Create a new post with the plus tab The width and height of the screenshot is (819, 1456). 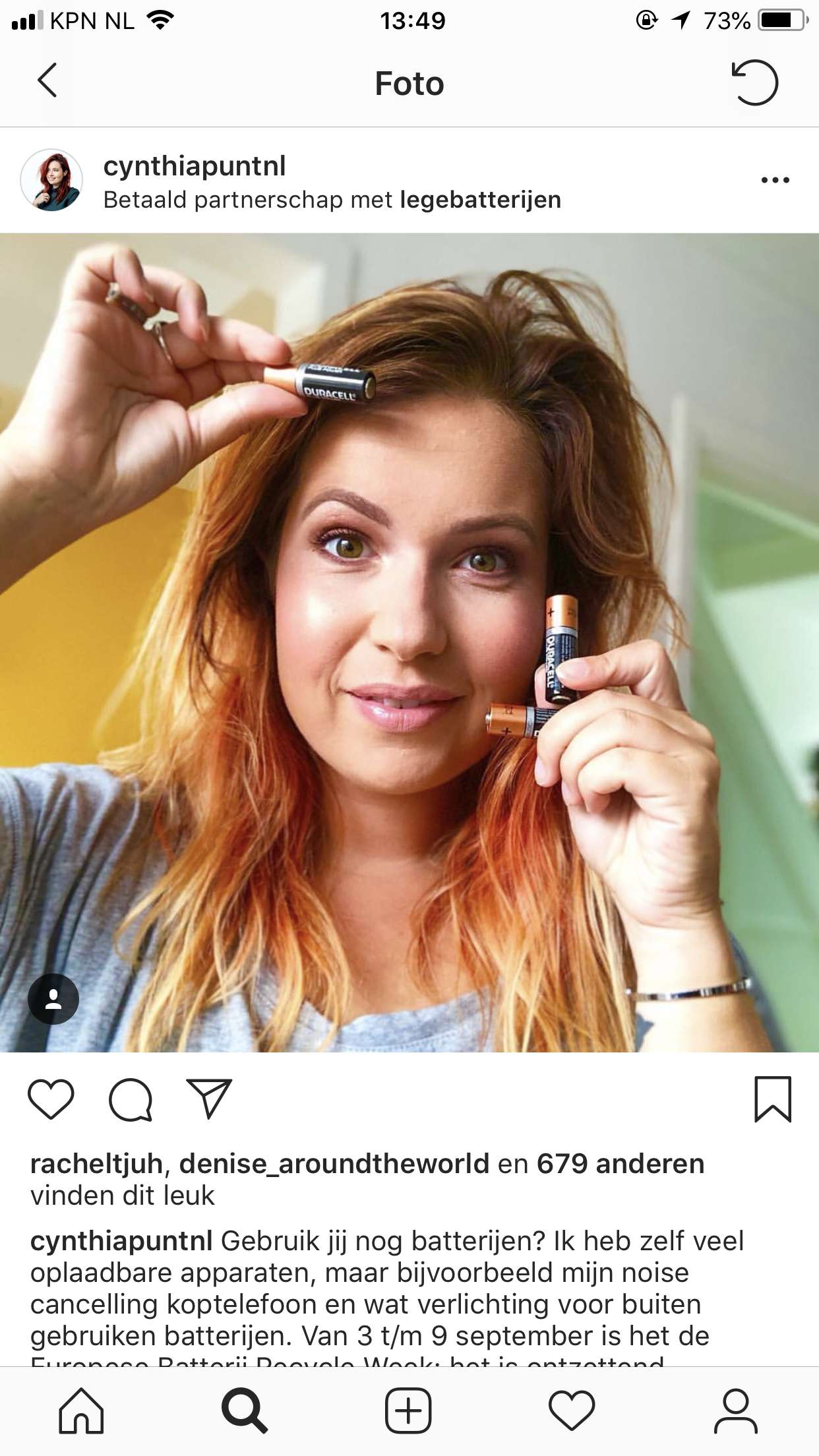coord(408,1410)
